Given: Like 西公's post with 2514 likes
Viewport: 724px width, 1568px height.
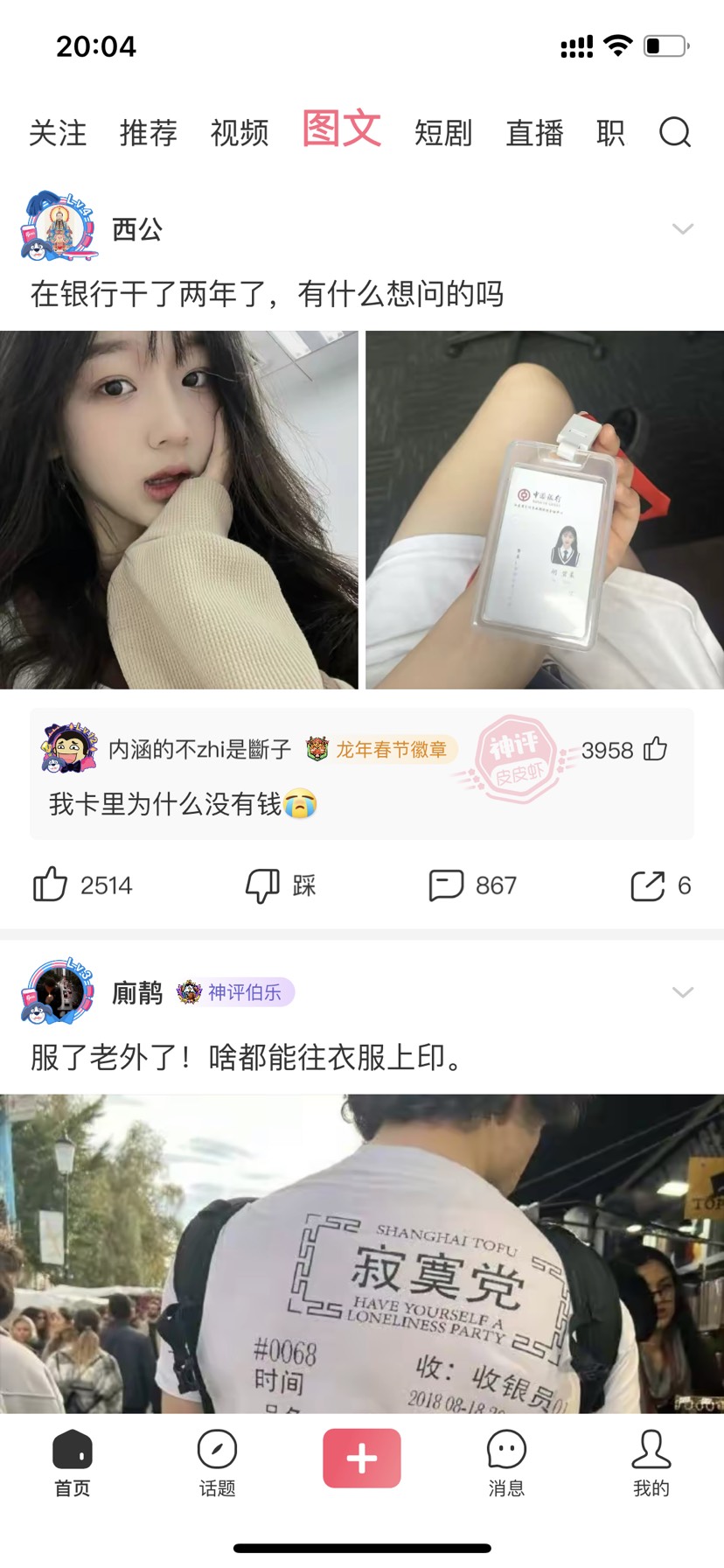Looking at the screenshot, I should pos(51,885).
